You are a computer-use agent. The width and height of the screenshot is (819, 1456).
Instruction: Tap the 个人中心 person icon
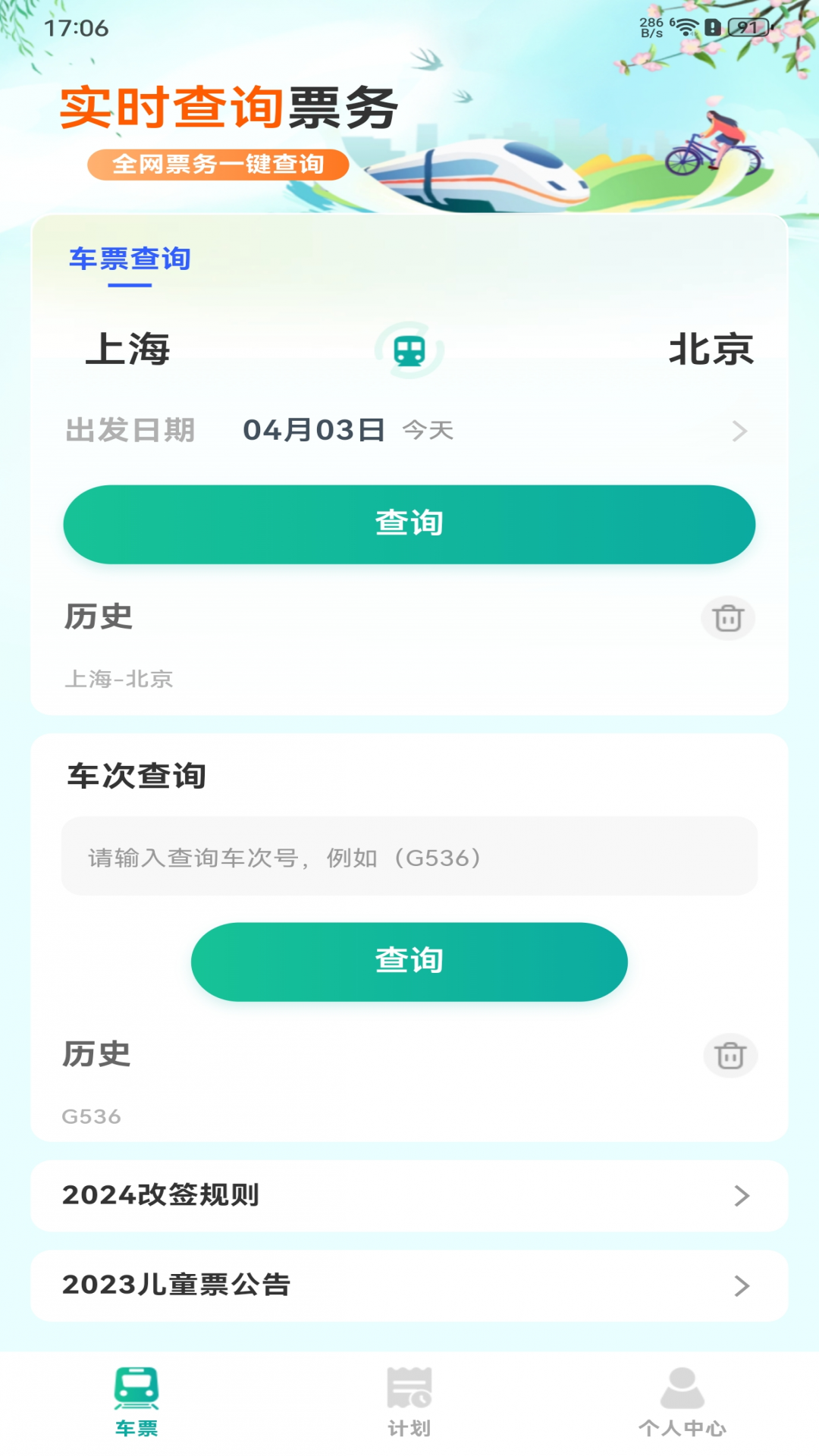pyautogui.click(x=682, y=1398)
